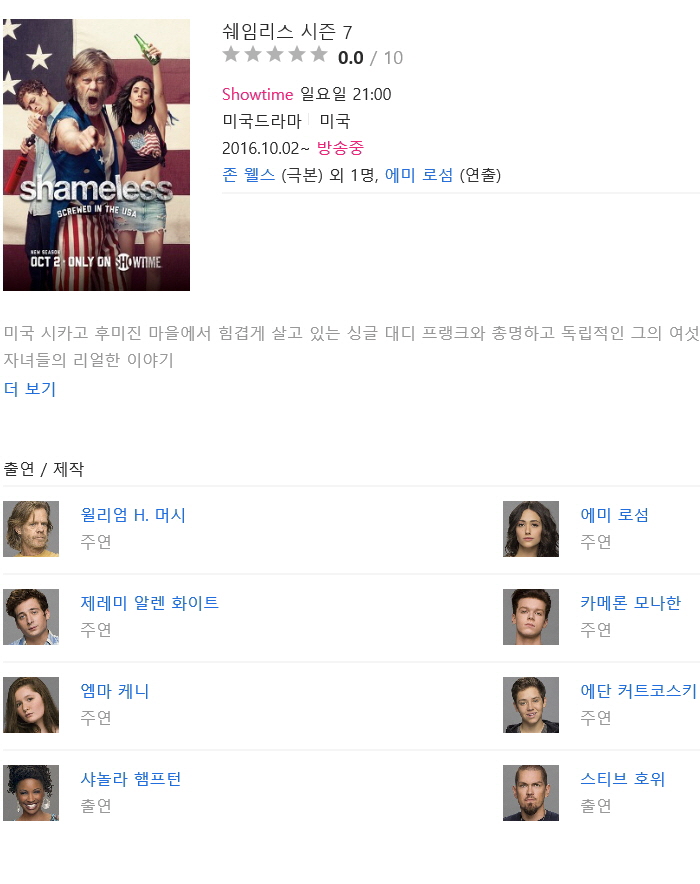
Task: Expand synopsis with 더 보기
Action: click(x=29, y=389)
